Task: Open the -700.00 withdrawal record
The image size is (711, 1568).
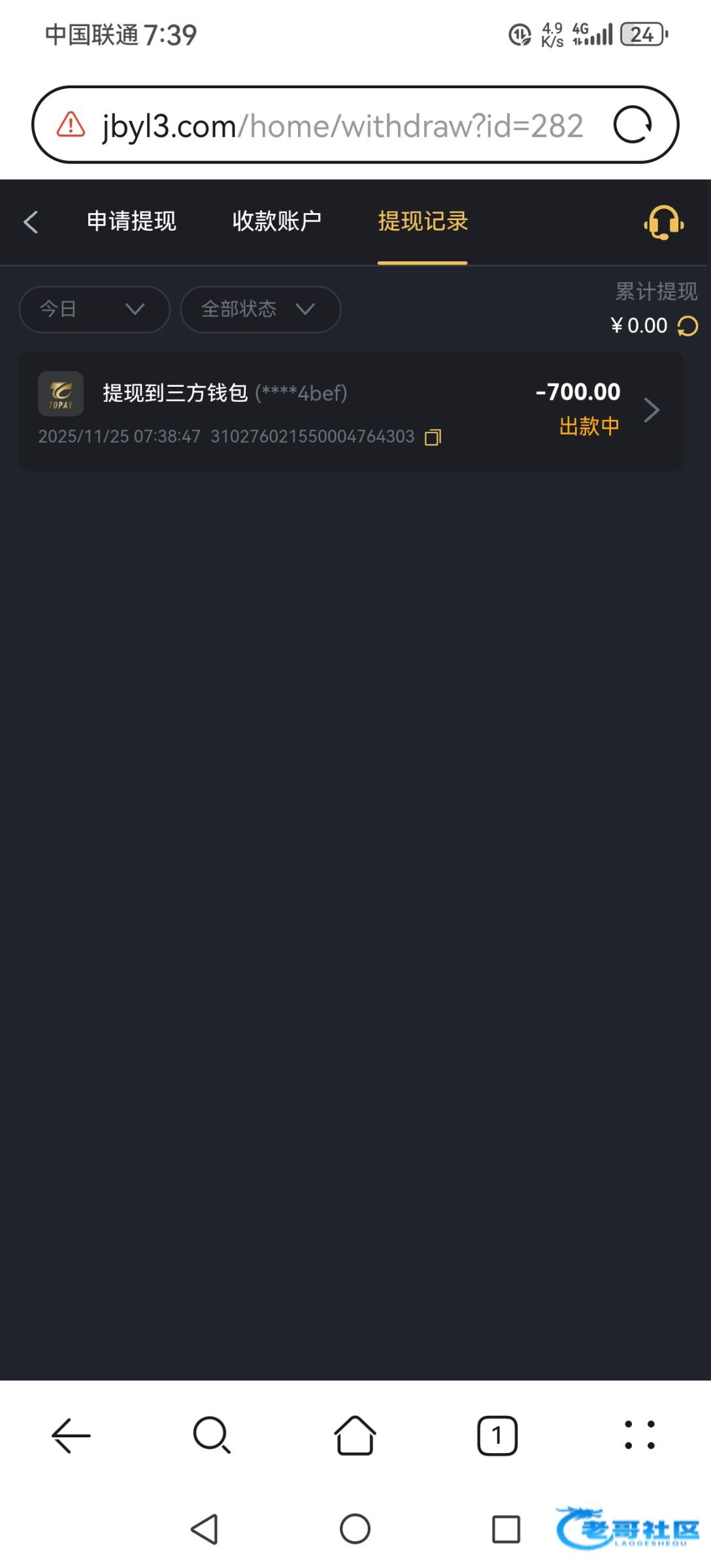Action: [350, 412]
